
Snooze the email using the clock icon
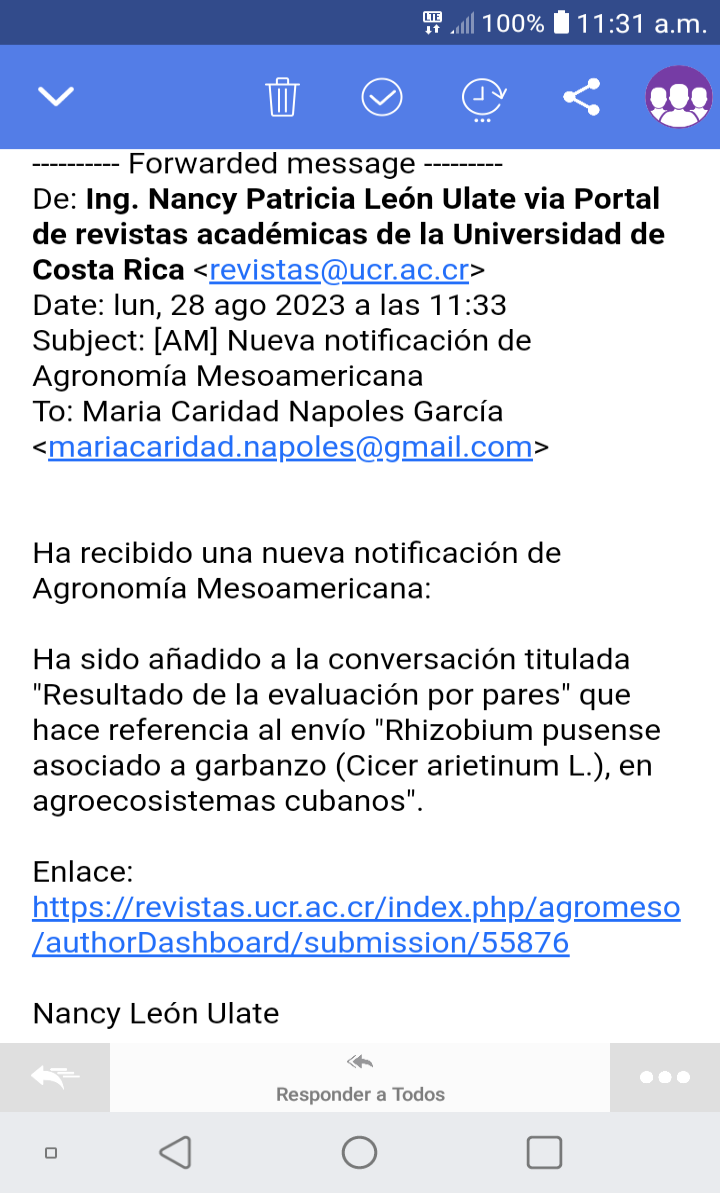click(x=483, y=99)
